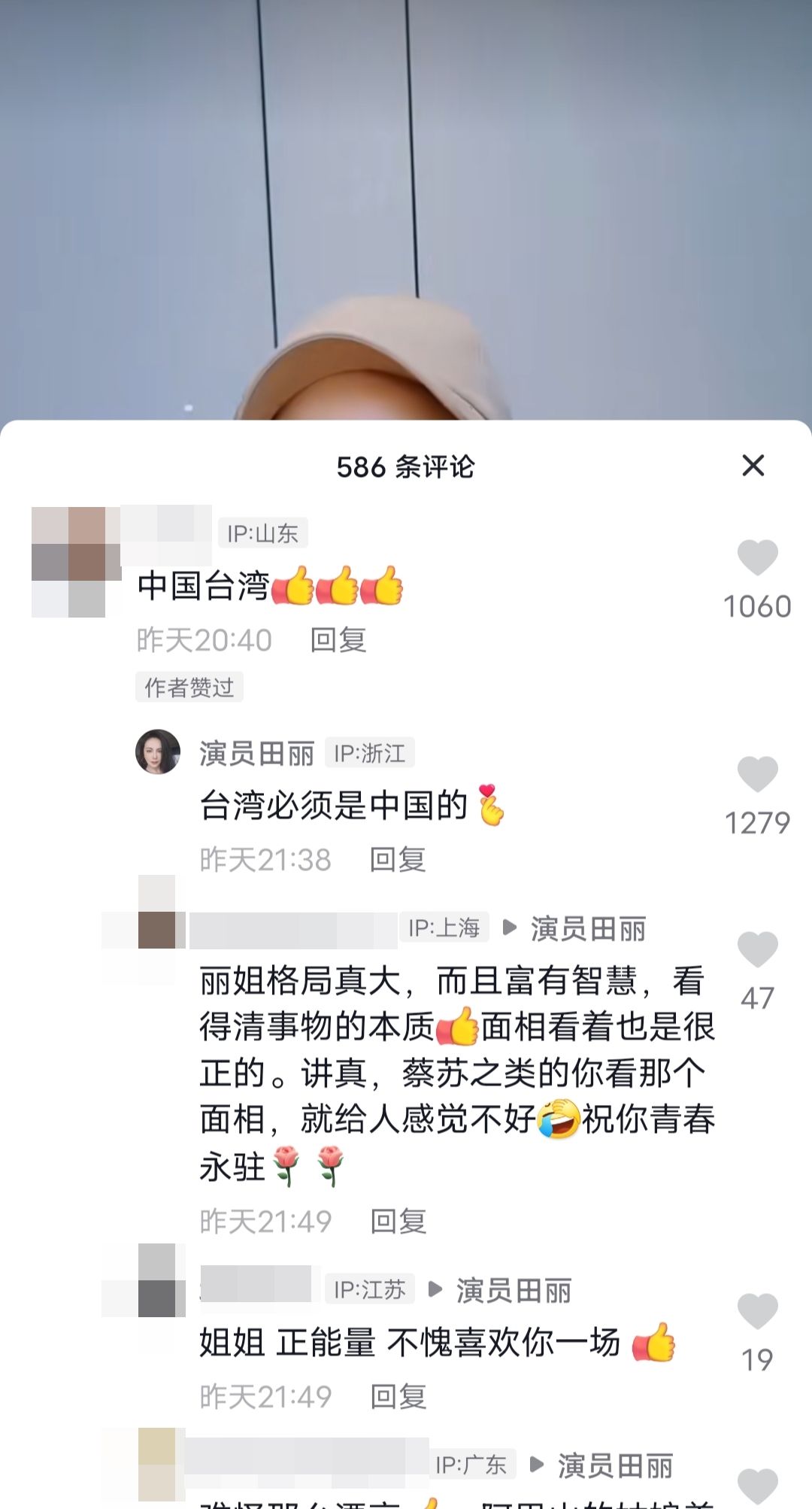This screenshot has height=1509, width=812.
Task: Select the 586 条评论 header
Action: pyautogui.click(x=406, y=466)
